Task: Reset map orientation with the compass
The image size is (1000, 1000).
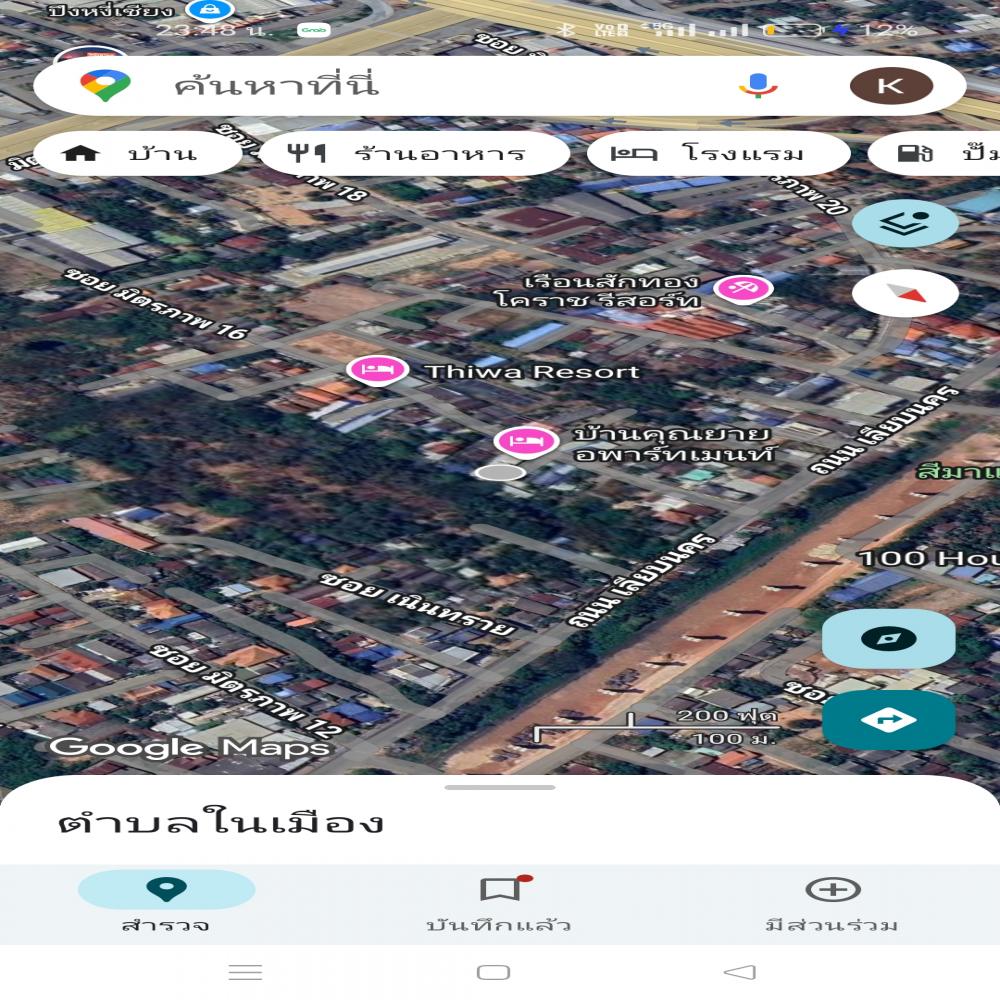Action: [905, 293]
